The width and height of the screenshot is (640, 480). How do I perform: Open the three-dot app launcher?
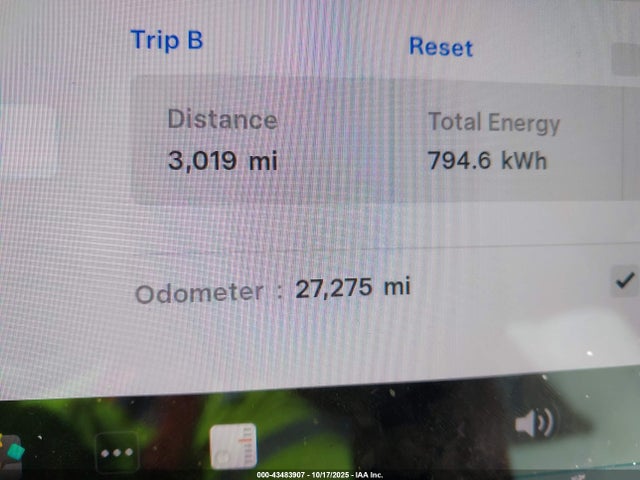click(117, 453)
